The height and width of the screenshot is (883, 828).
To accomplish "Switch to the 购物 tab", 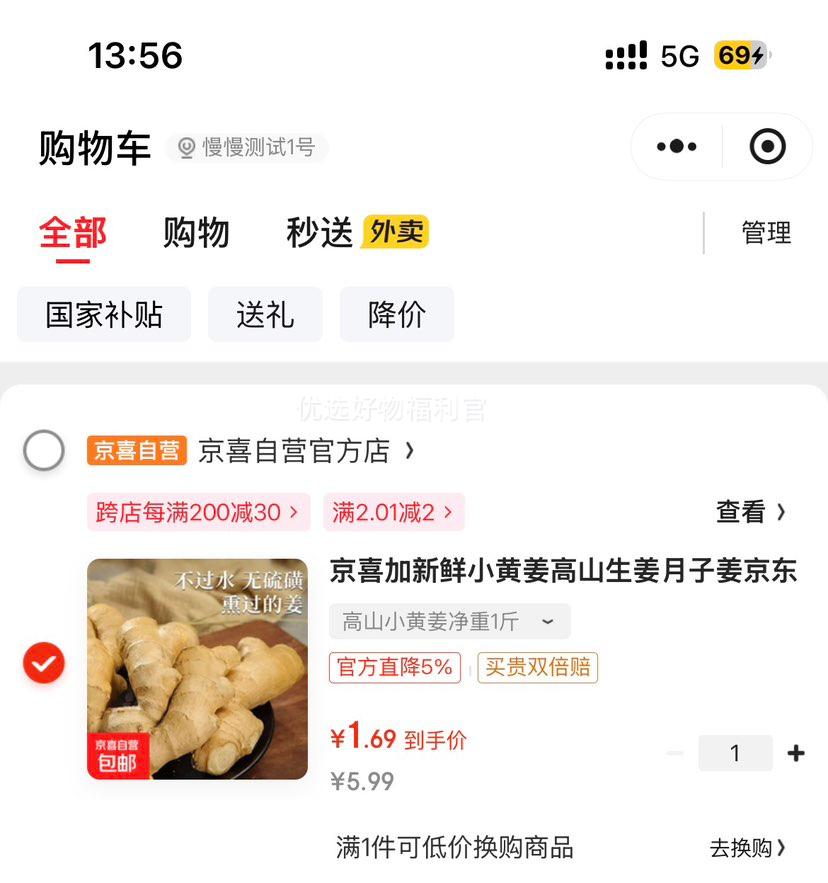I will click(x=197, y=232).
